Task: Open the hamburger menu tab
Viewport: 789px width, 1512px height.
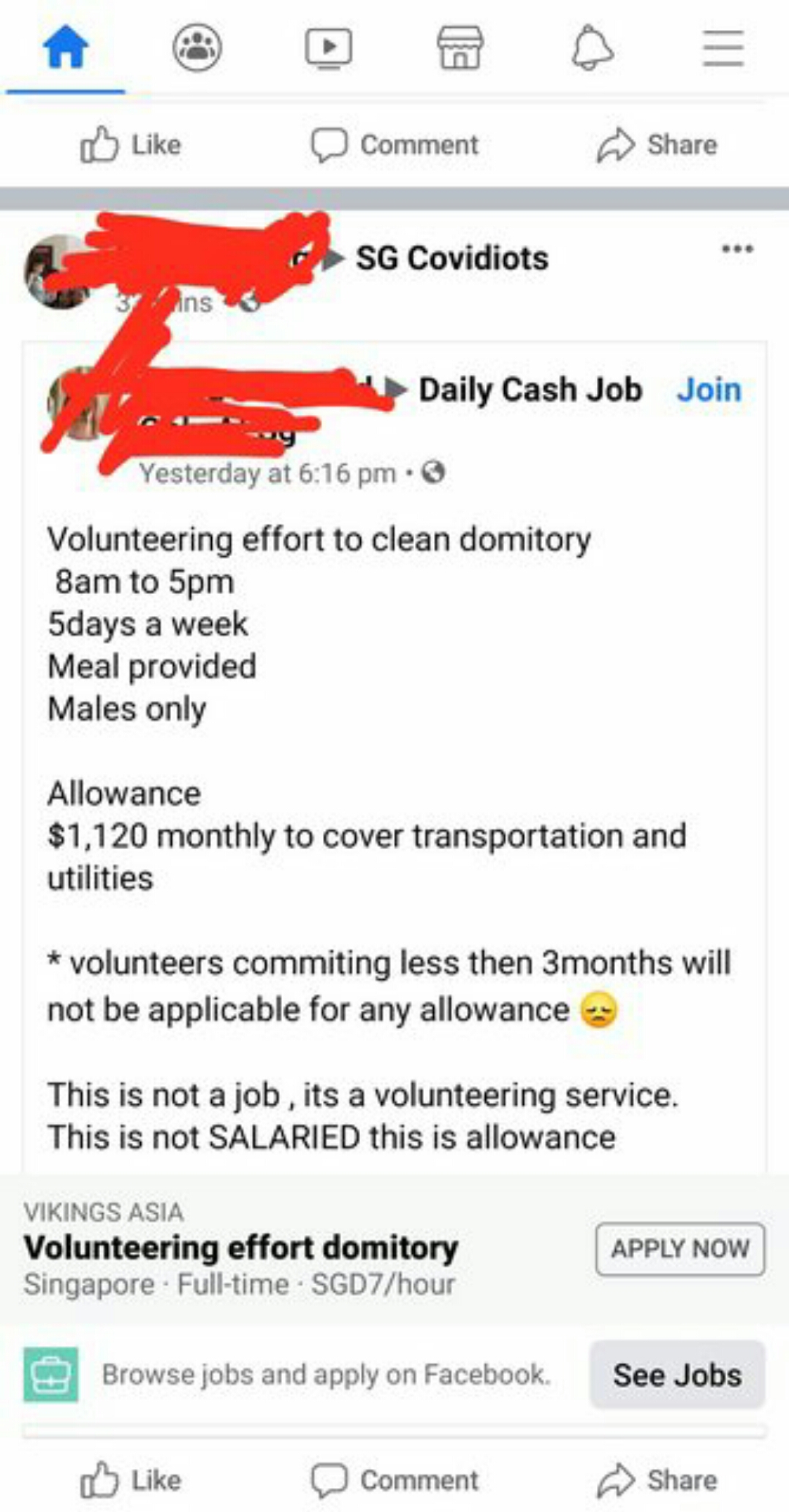Action: click(x=723, y=48)
